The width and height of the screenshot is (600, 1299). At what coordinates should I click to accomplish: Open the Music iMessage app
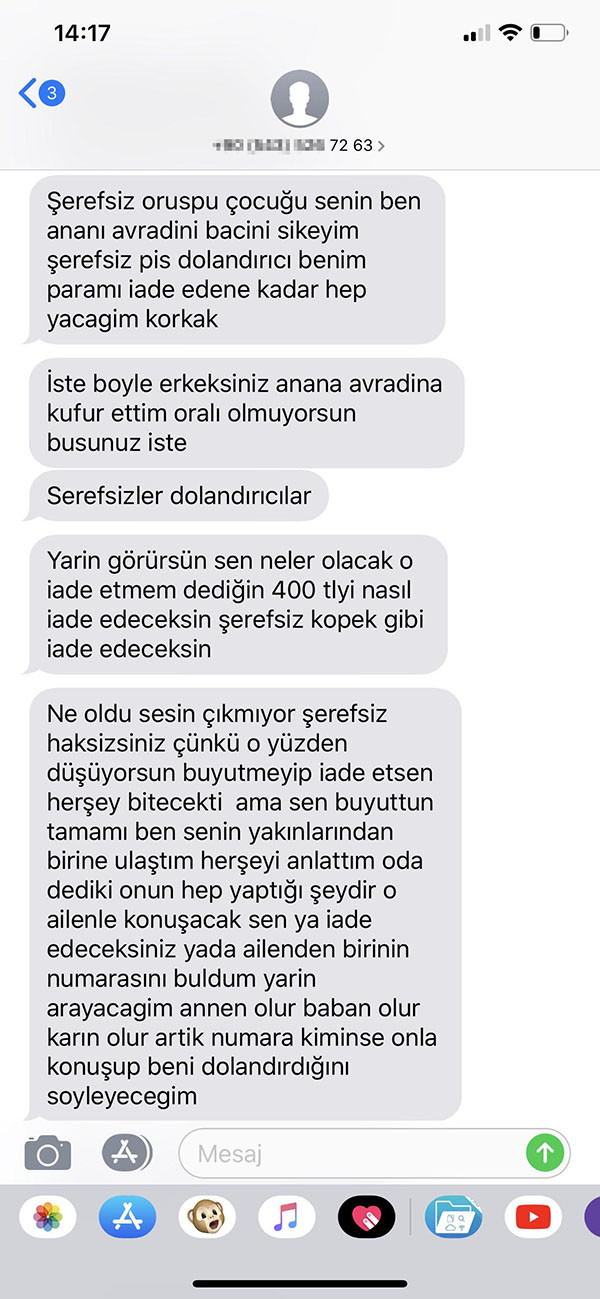287,1216
